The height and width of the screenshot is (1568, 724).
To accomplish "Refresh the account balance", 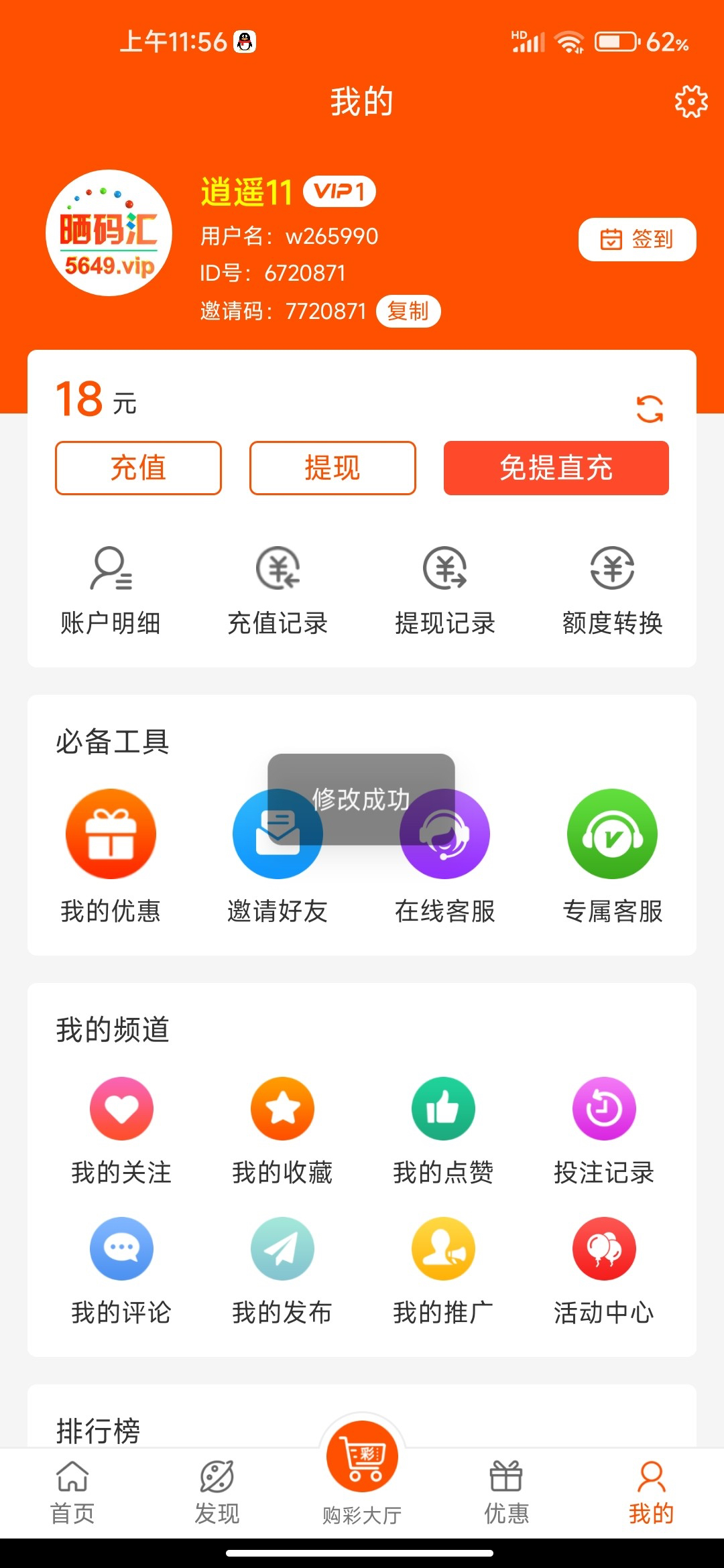I will click(x=650, y=409).
